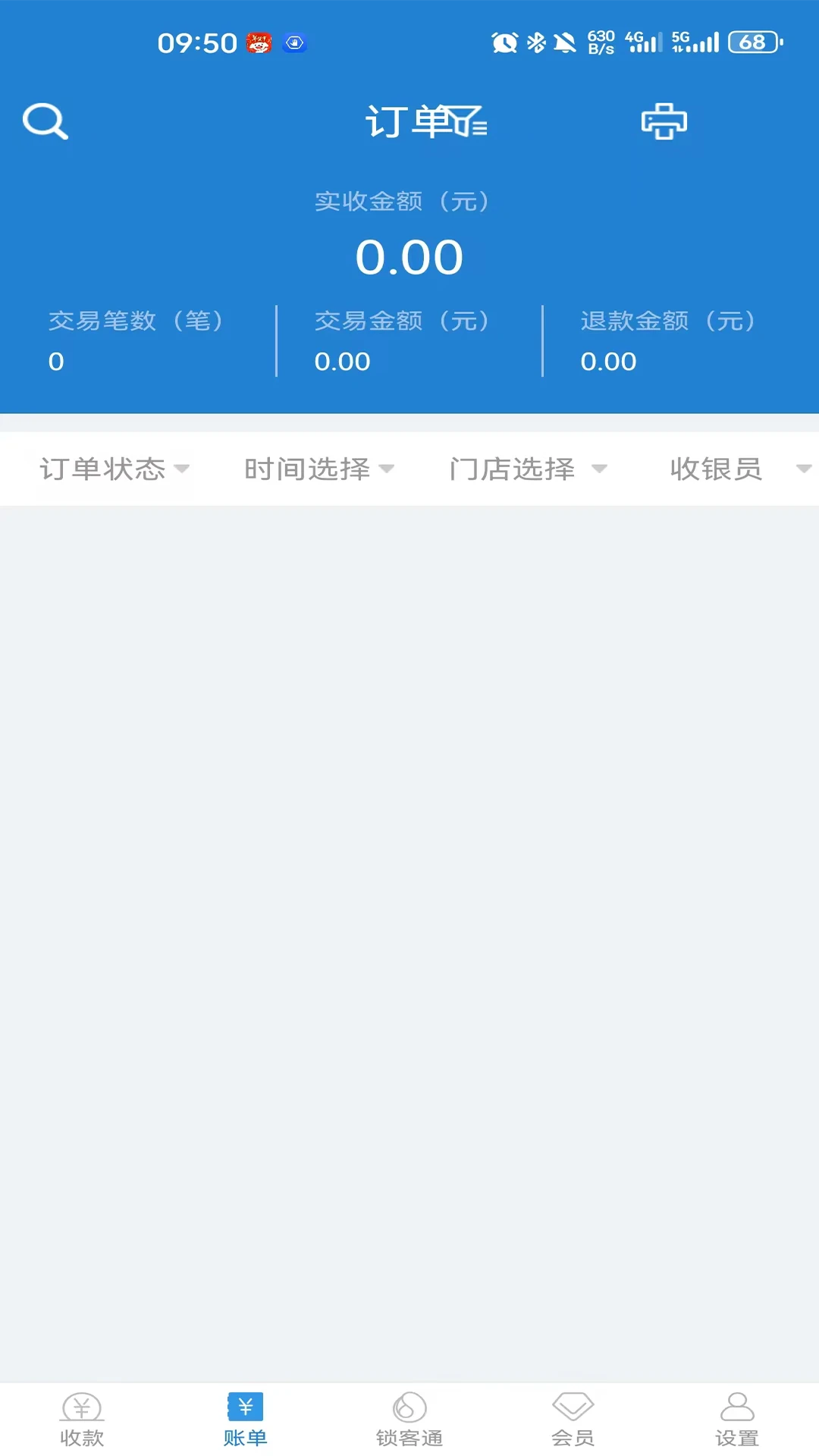819x1456 pixels.
Task: Tap the battery indicator in status bar
Action: pos(752,42)
